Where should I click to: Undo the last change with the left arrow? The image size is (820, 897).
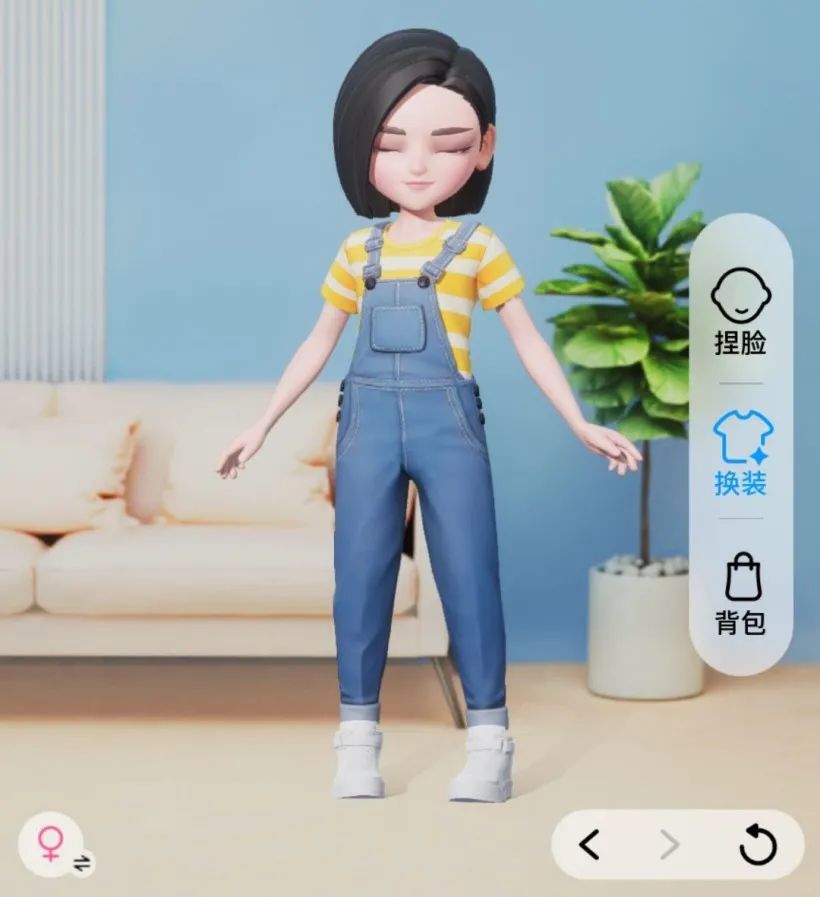tap(590, 846)
